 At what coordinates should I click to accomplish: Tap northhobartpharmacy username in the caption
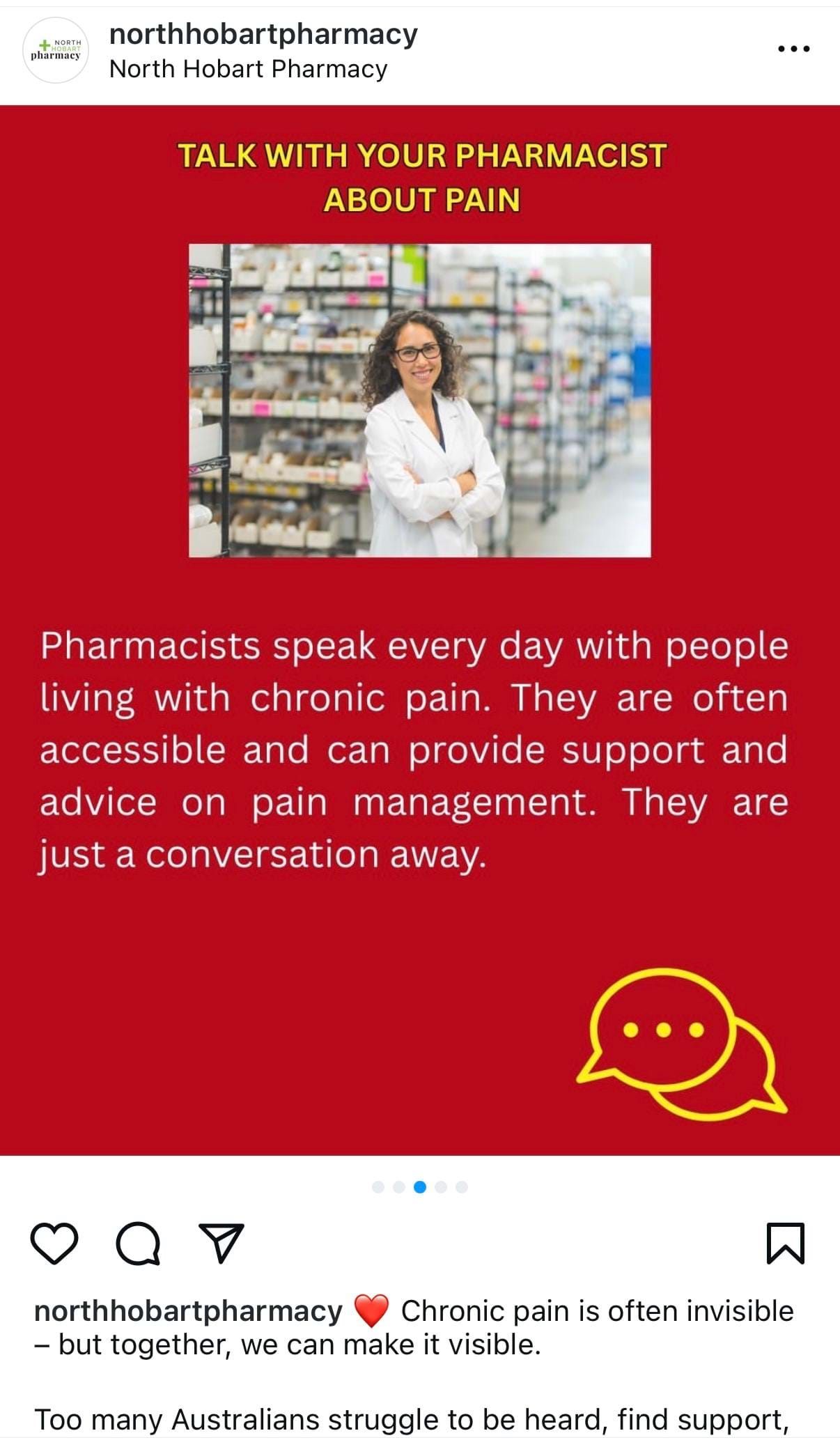(188, 1311)
